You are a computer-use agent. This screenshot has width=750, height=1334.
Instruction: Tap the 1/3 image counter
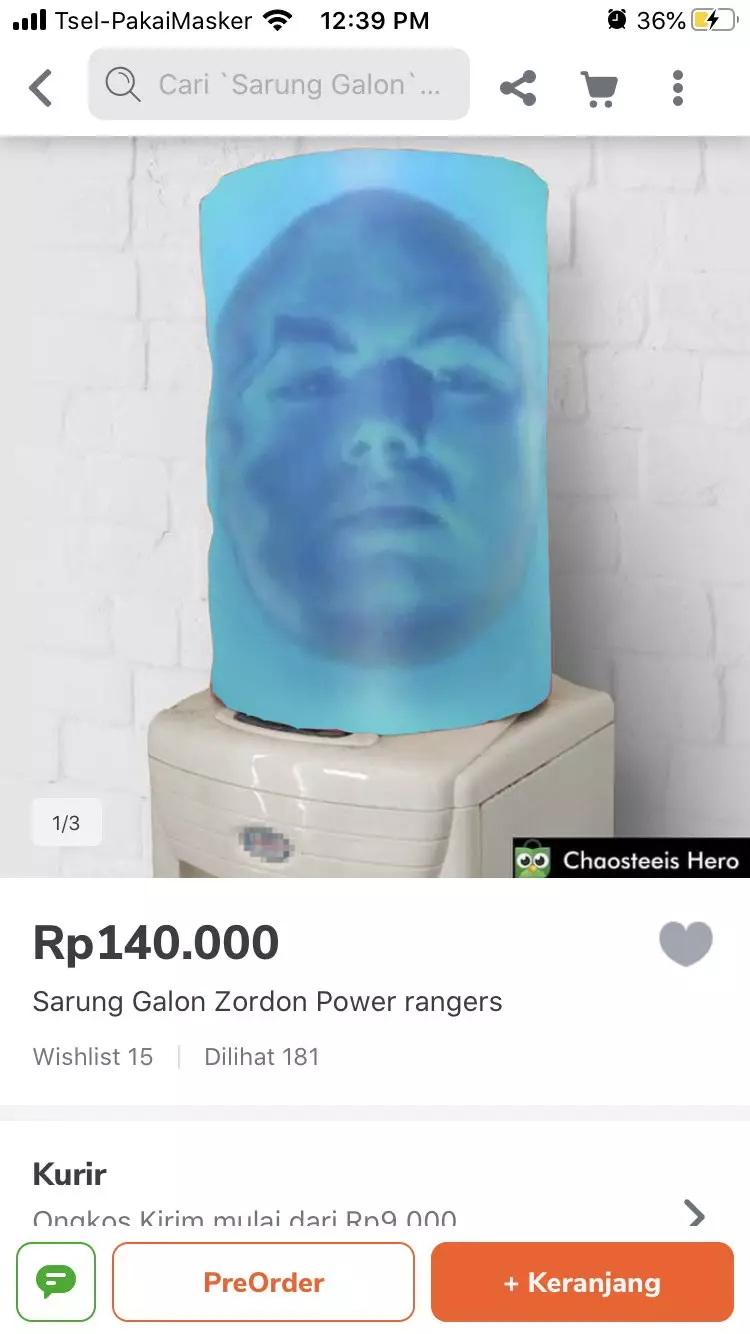pos(67,822)
